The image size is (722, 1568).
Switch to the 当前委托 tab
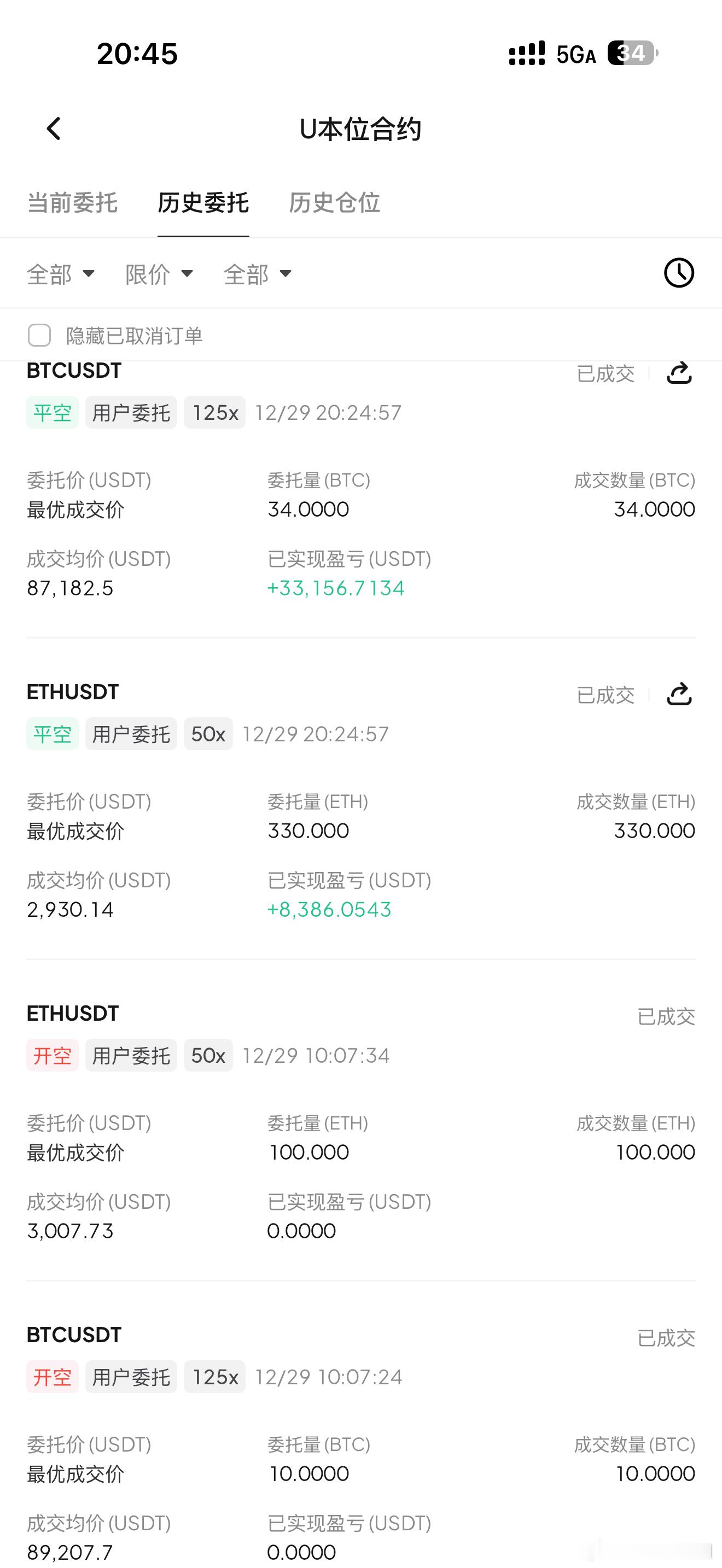coord(72,203)
